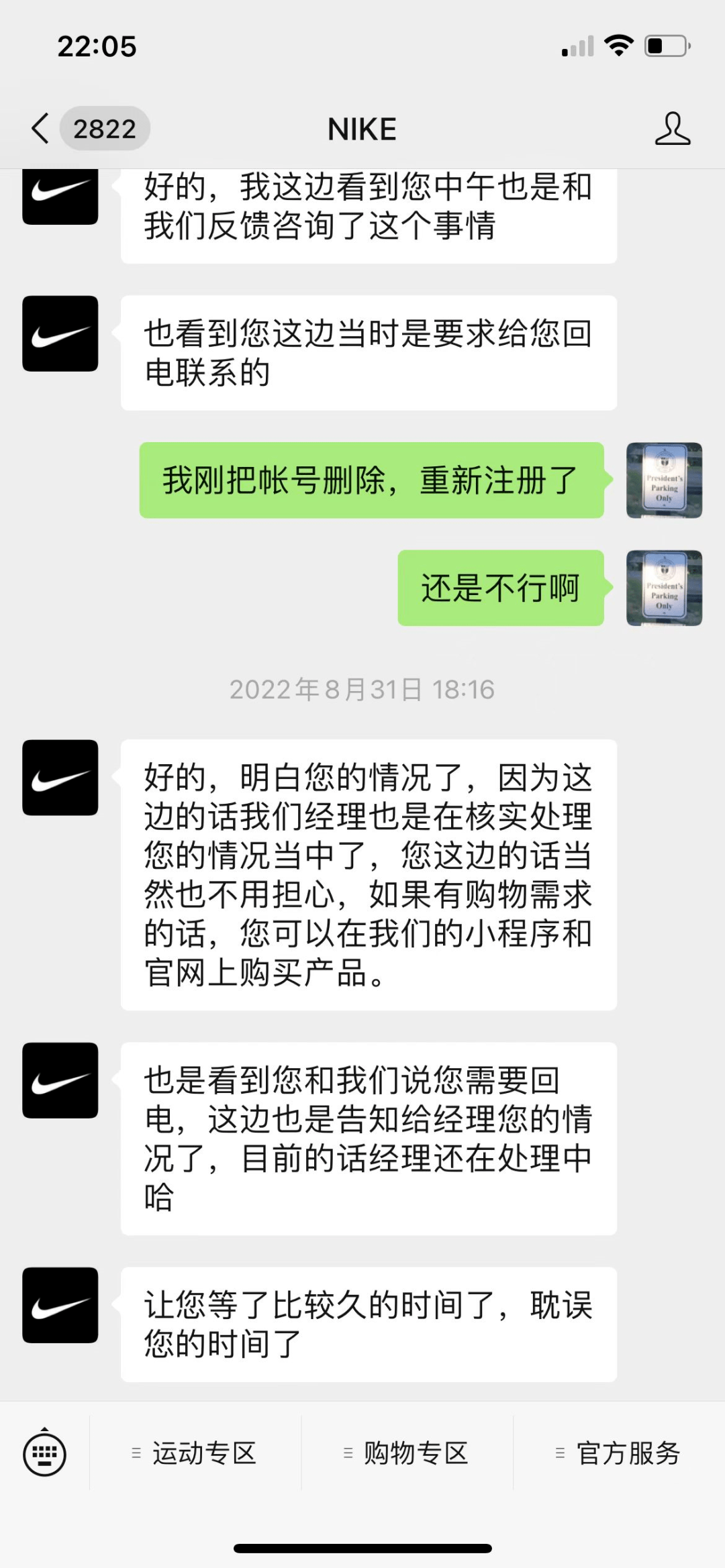Open the 官方服务 menu
Screen dimensions: 725x1568
pyautogui.click(x=619, y=1454)
